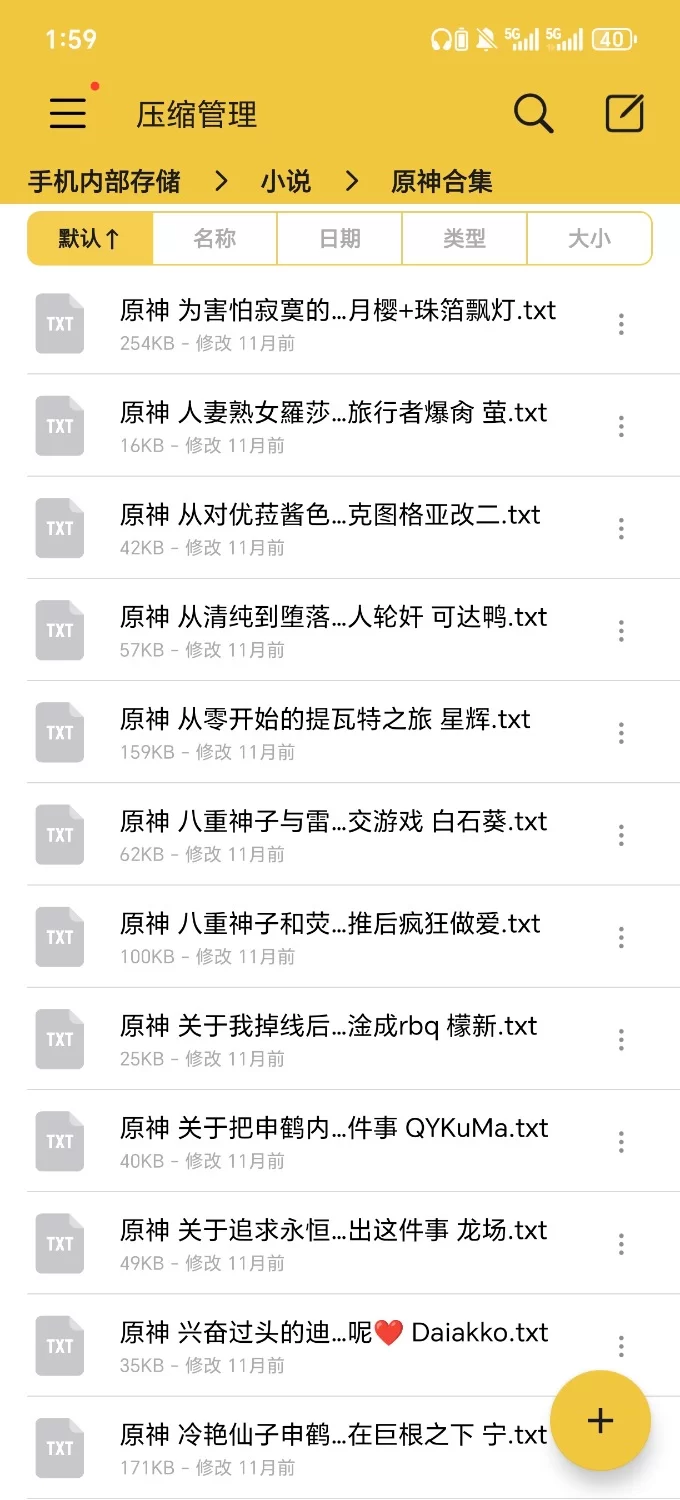Go to 手机内部存储 in the breadcrumb
The image size is (680, 1500).
click(104, 181)
